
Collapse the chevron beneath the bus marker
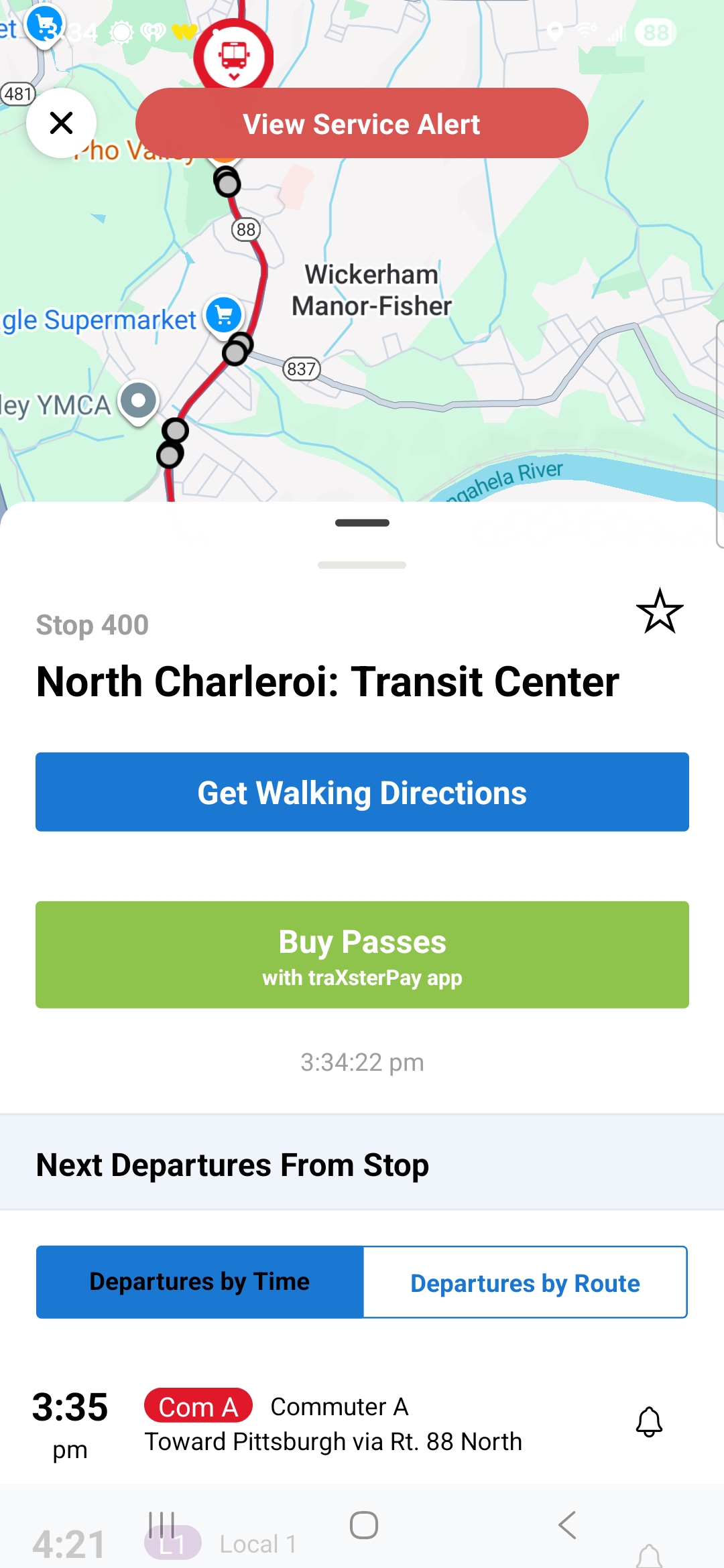point(234,77)
